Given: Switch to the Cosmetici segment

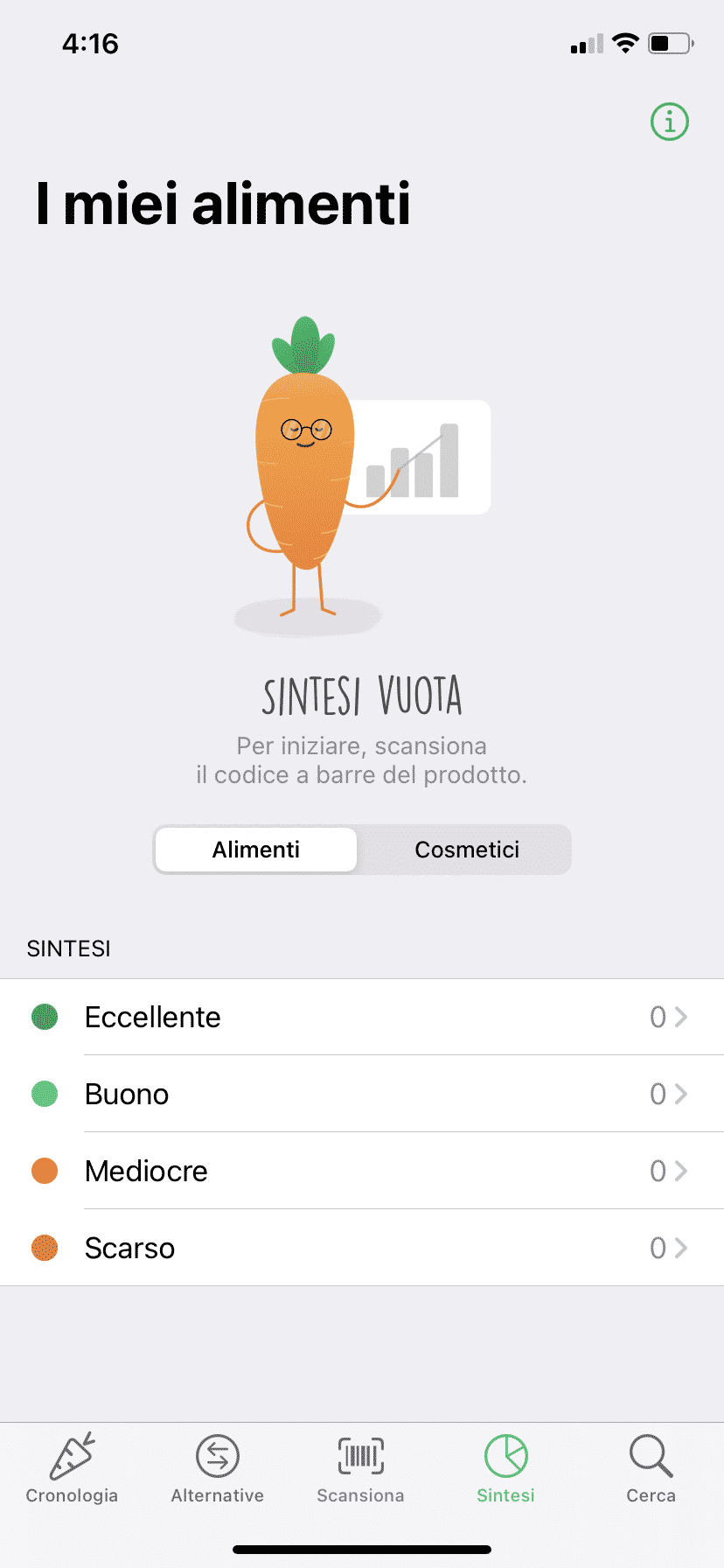Looking at the screenshot, I should (x=467, y=849).
